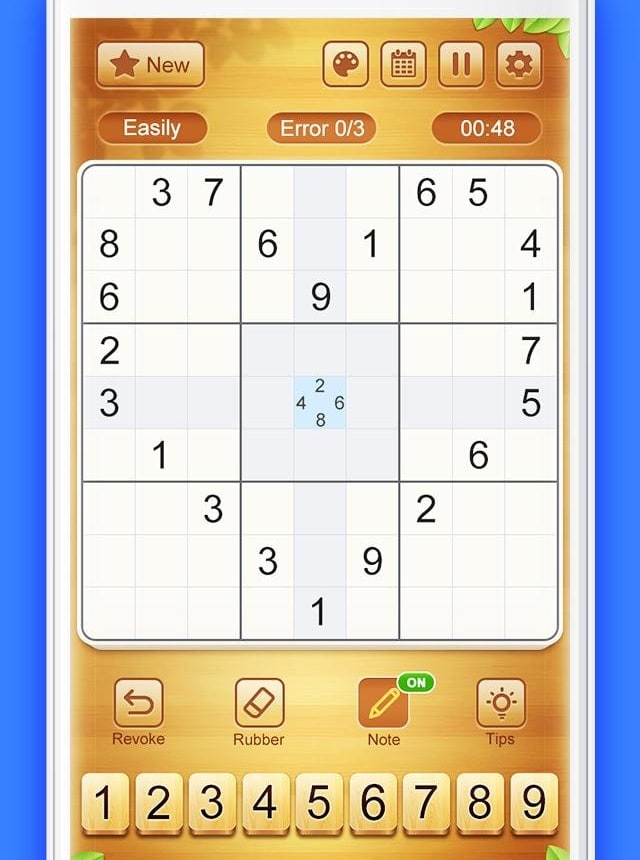
Task: Enter number 7 from the keypad
Action: [x=427, y=803]
